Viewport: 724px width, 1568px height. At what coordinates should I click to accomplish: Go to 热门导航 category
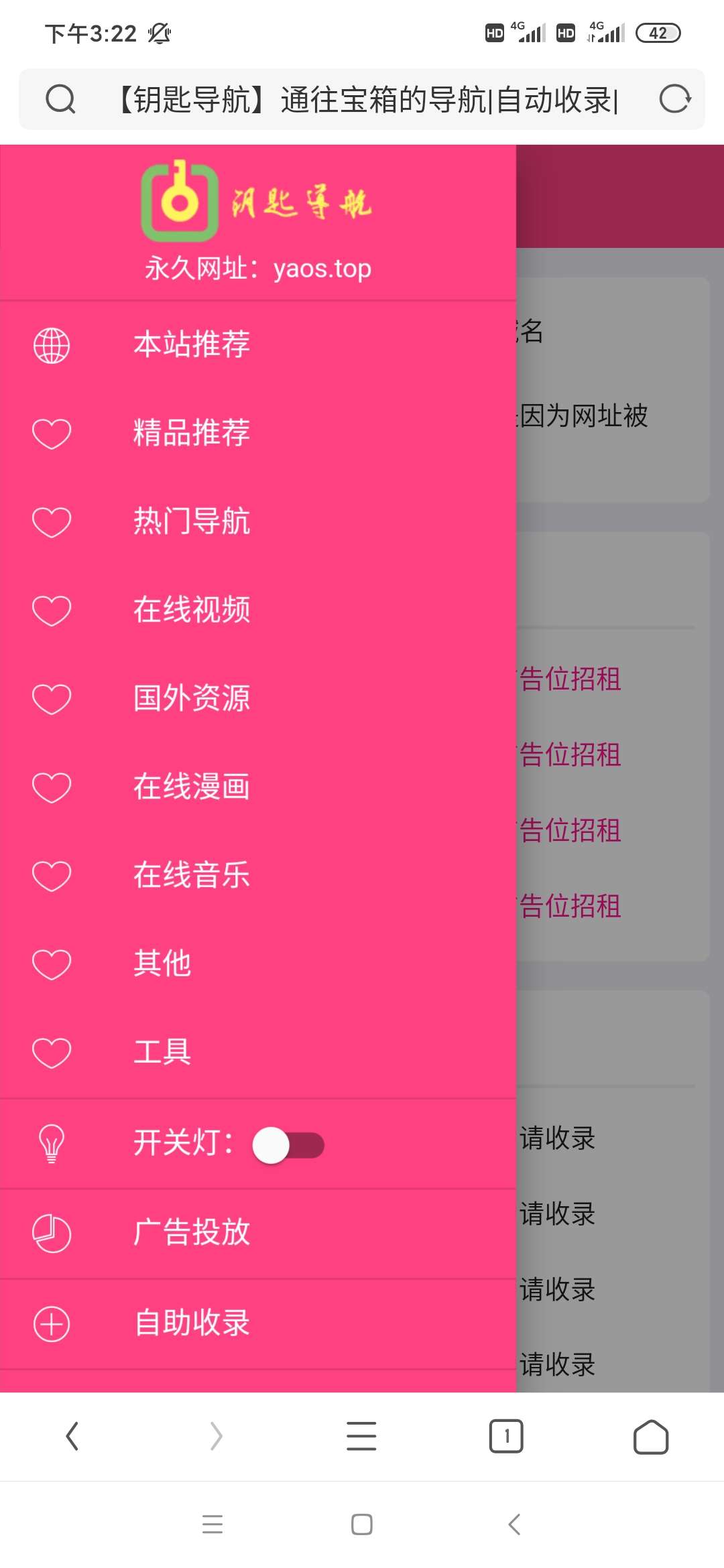[x=192, y=521]
